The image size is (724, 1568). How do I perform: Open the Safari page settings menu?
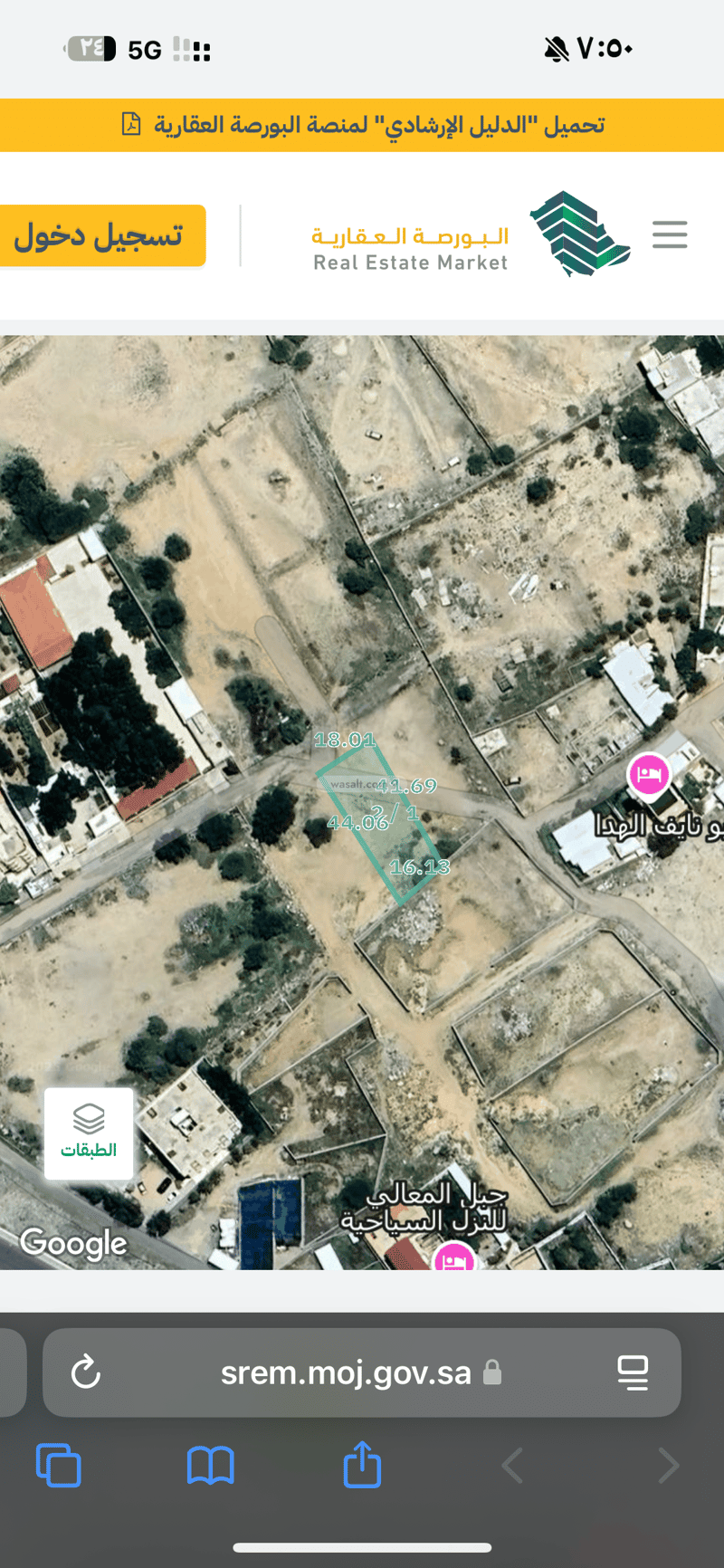(633, 1372)
